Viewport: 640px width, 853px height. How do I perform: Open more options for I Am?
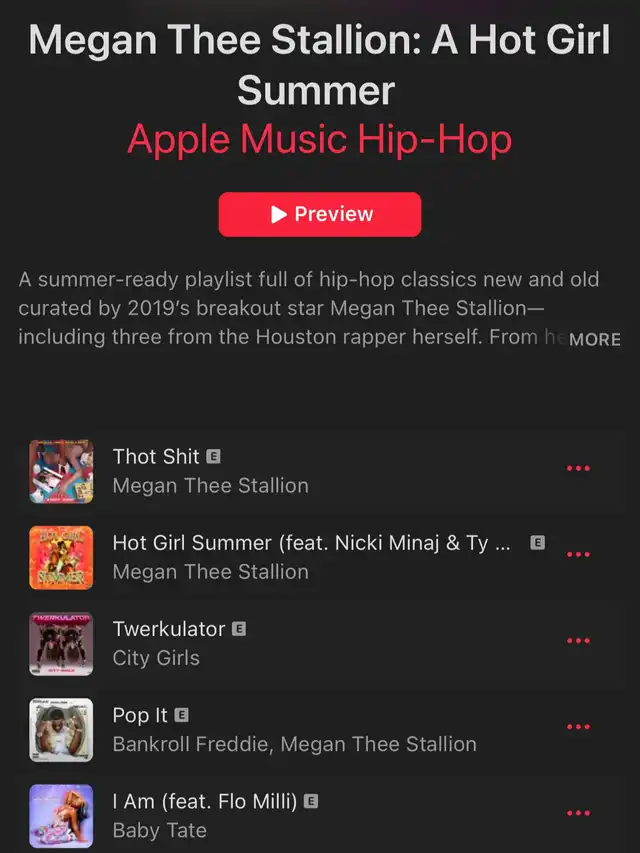point(578,813)
